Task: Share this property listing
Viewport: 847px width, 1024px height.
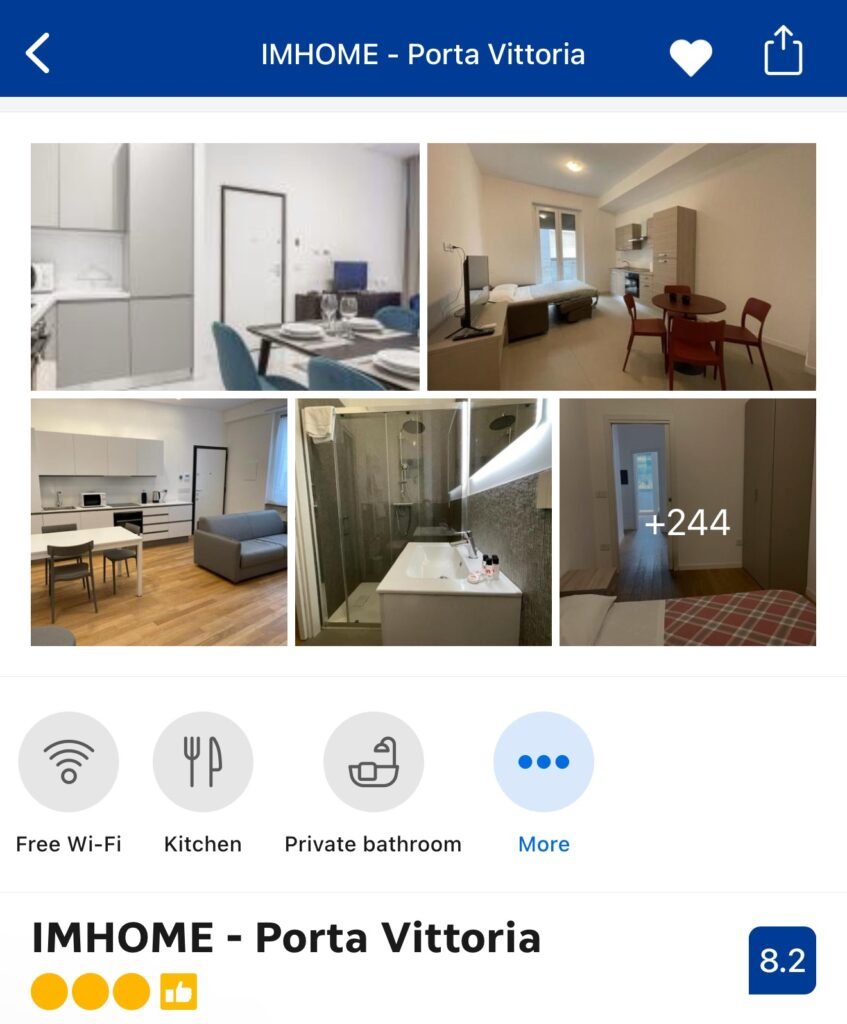Action: 783,51
